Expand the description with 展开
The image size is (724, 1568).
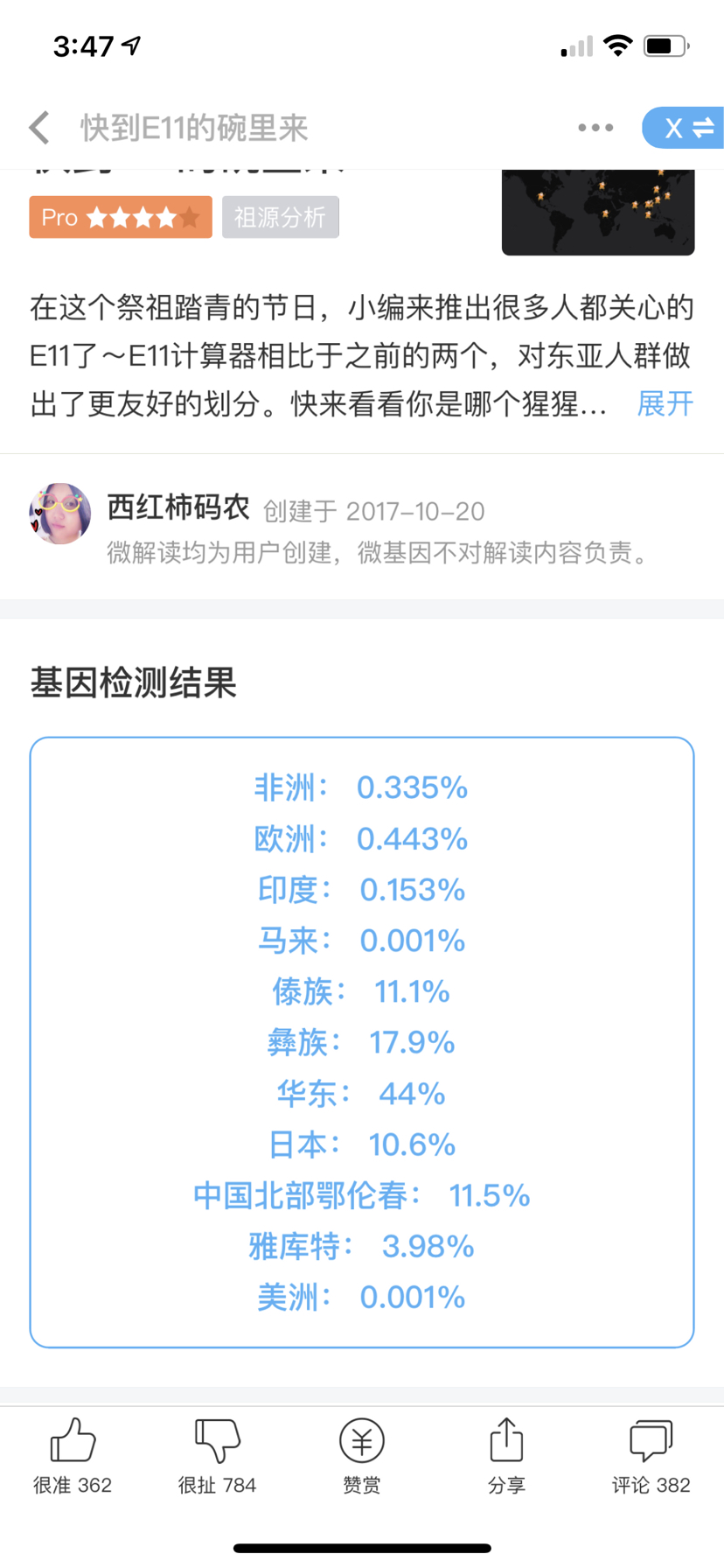pos(665,403)
